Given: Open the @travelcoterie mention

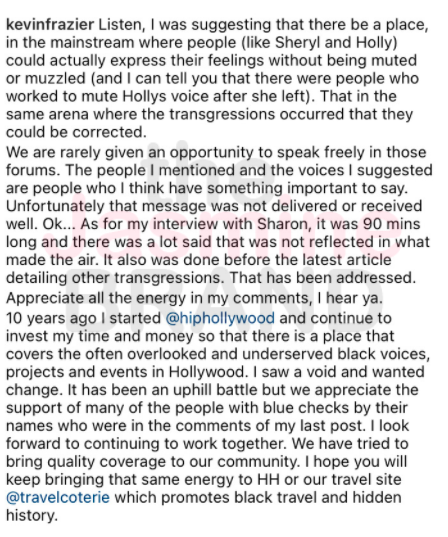Looking at the screenshot, I should pyautogui.click(x=58, y=497).
